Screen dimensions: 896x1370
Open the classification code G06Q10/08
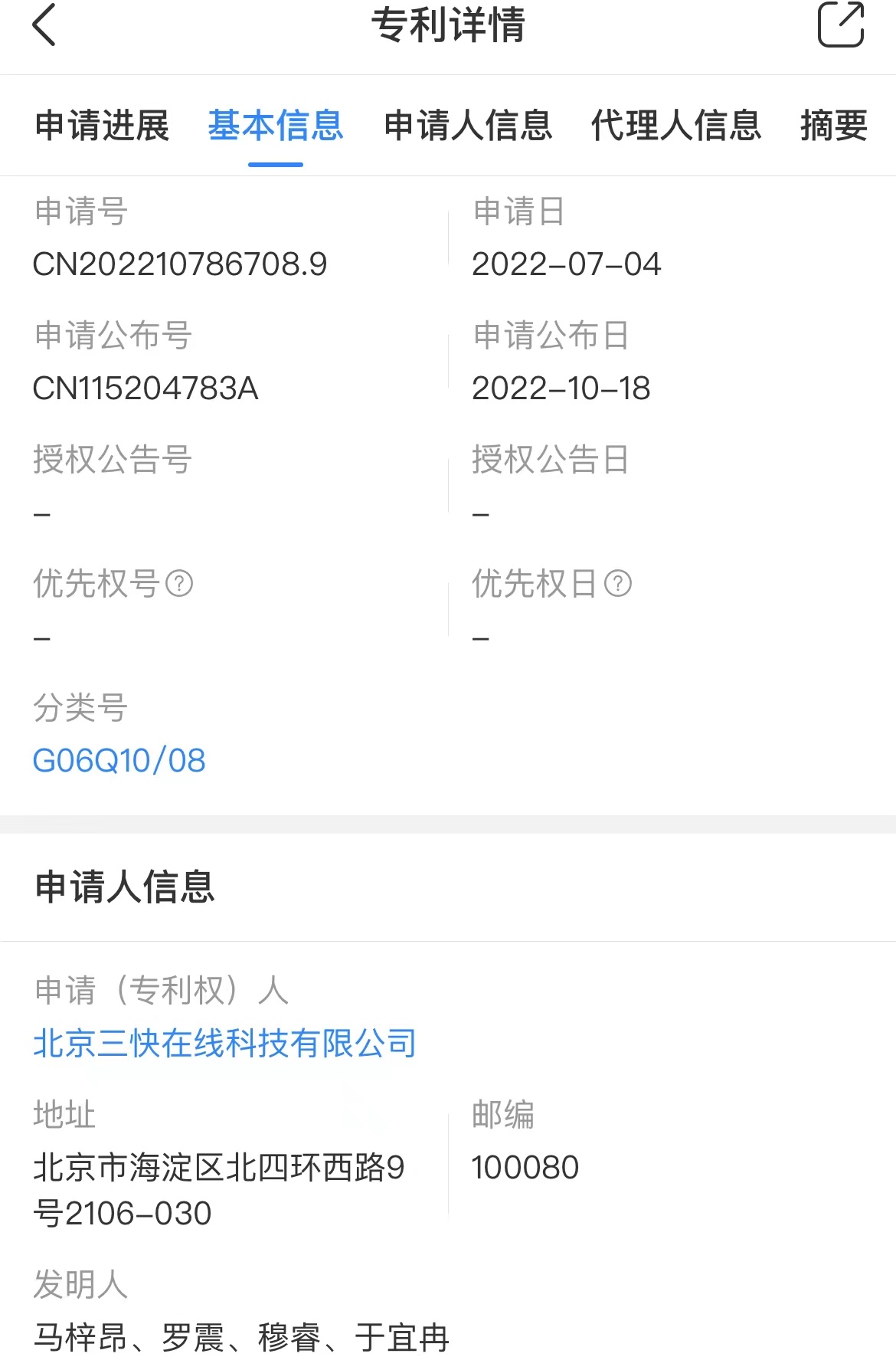coord(119,761)
